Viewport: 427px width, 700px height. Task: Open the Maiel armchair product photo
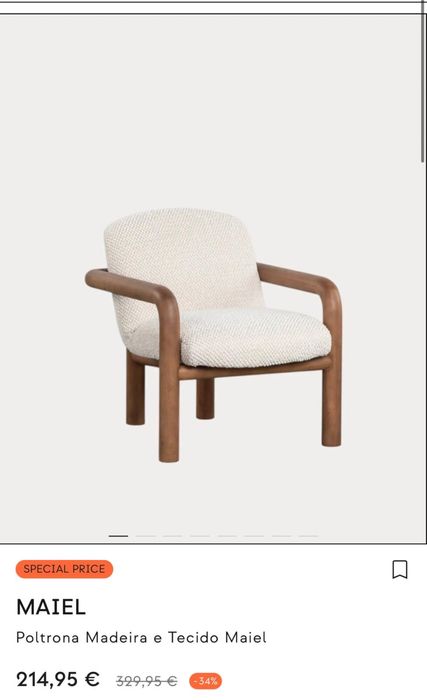point(213,279)
